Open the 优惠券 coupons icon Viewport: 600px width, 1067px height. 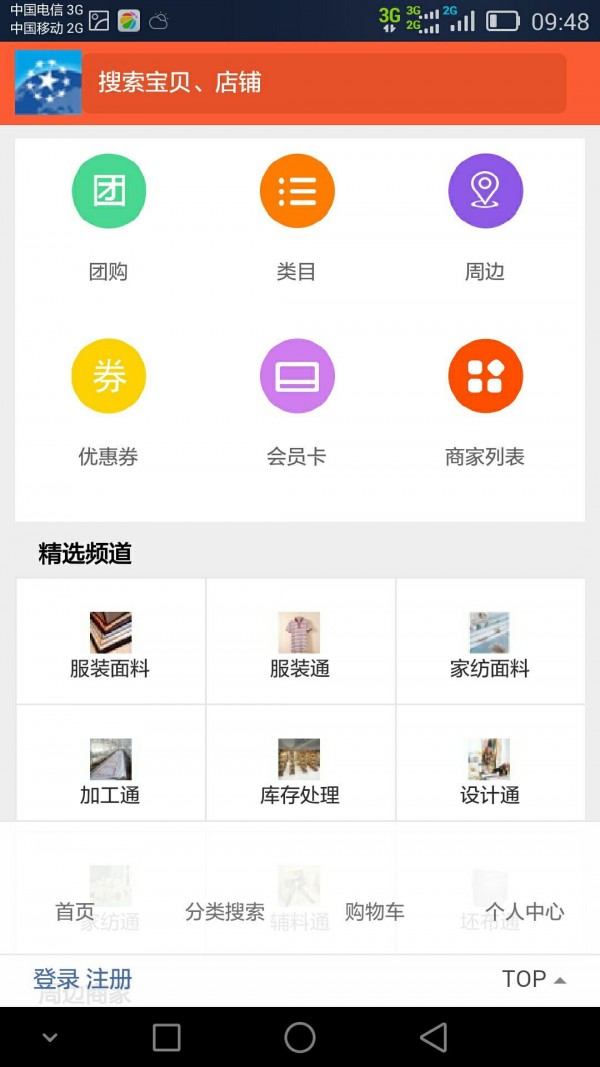(109, 377)
